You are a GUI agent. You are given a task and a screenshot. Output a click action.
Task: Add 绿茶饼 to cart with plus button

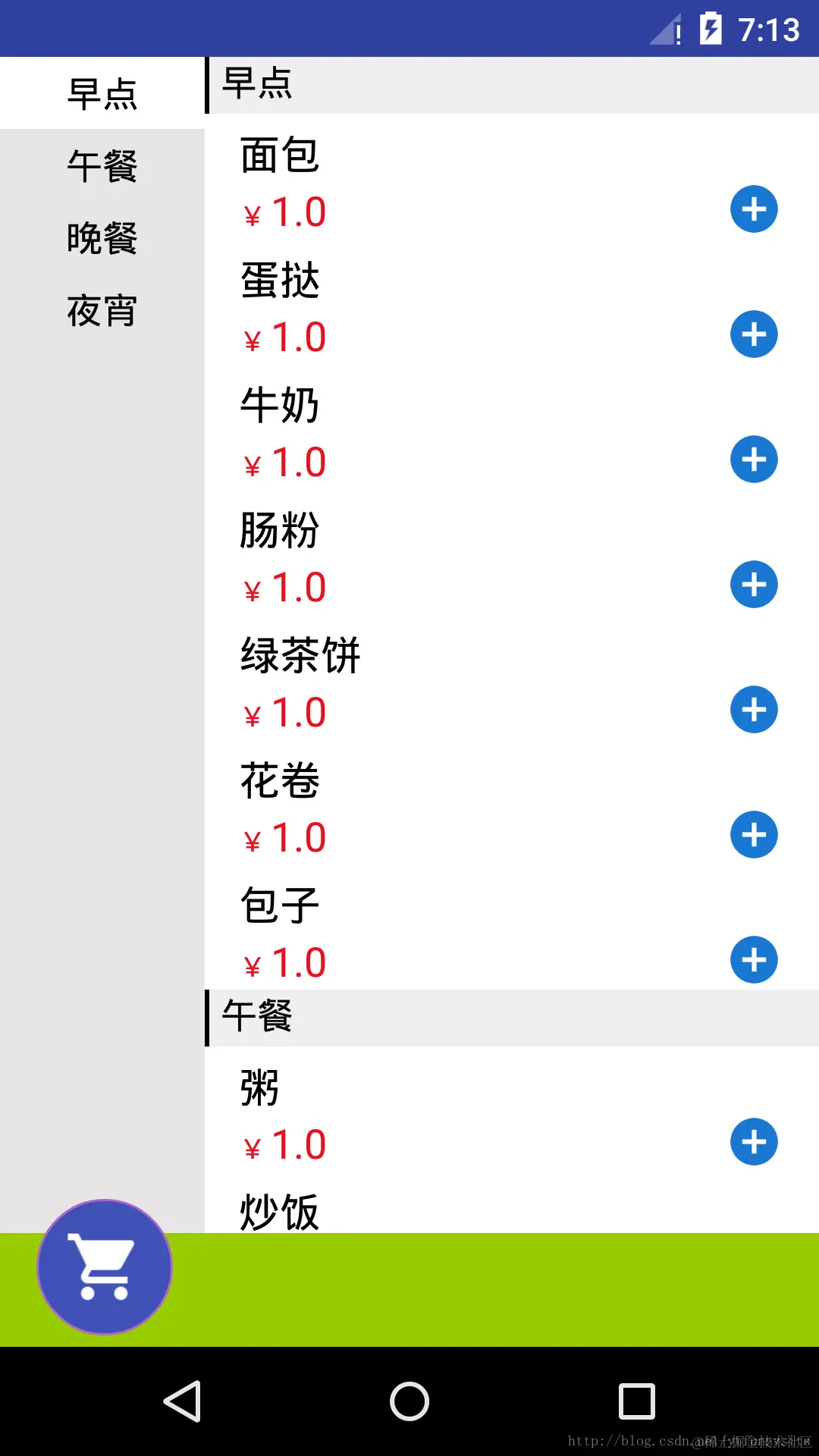click(x=753, y=710)
